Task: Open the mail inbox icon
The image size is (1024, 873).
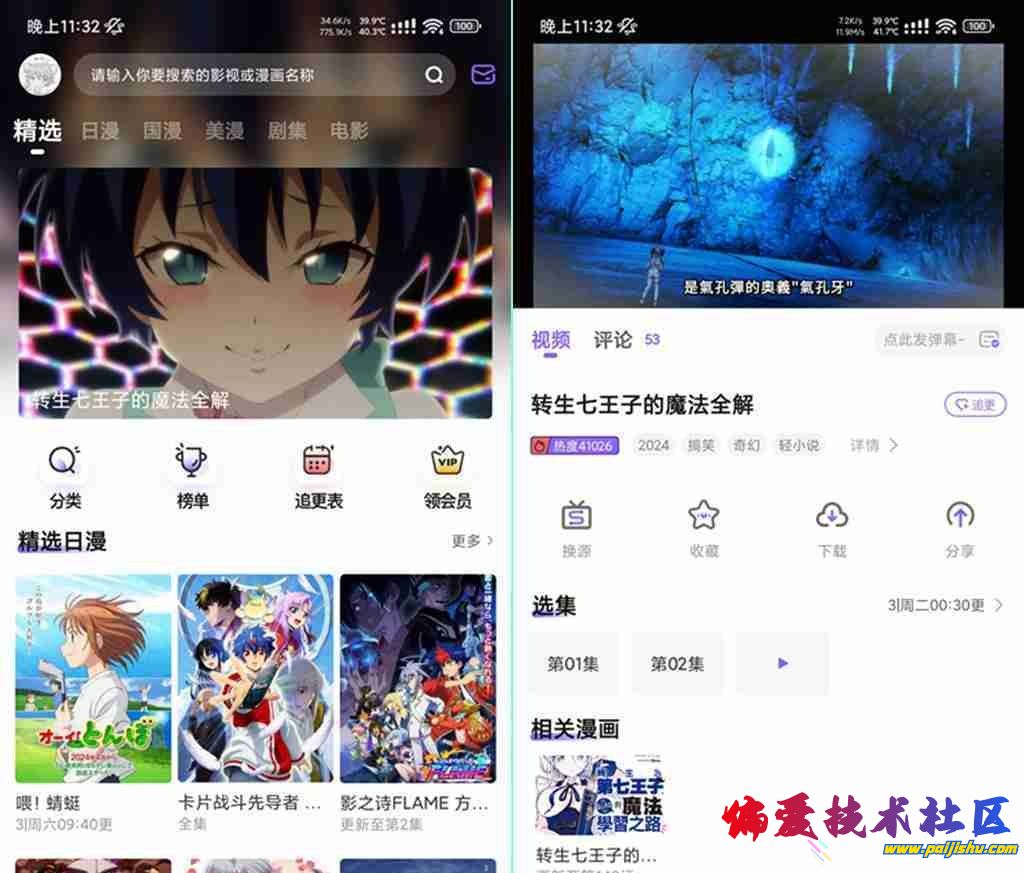Action: tap(483, 75)
